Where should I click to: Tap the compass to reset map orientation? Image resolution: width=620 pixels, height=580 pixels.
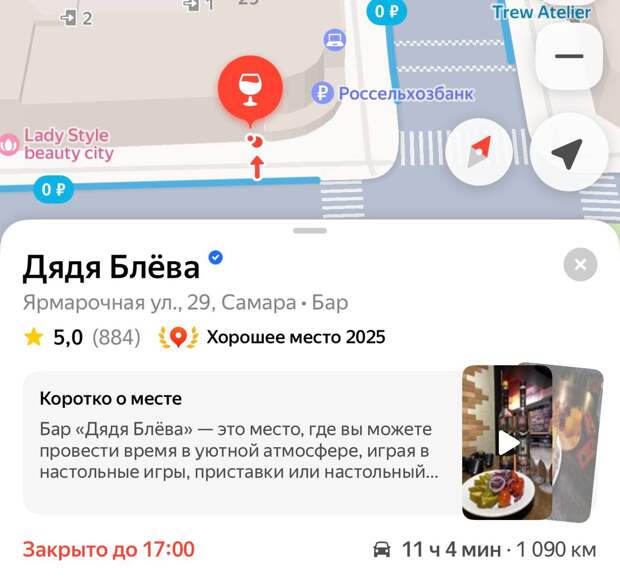[x=480, y=150]
